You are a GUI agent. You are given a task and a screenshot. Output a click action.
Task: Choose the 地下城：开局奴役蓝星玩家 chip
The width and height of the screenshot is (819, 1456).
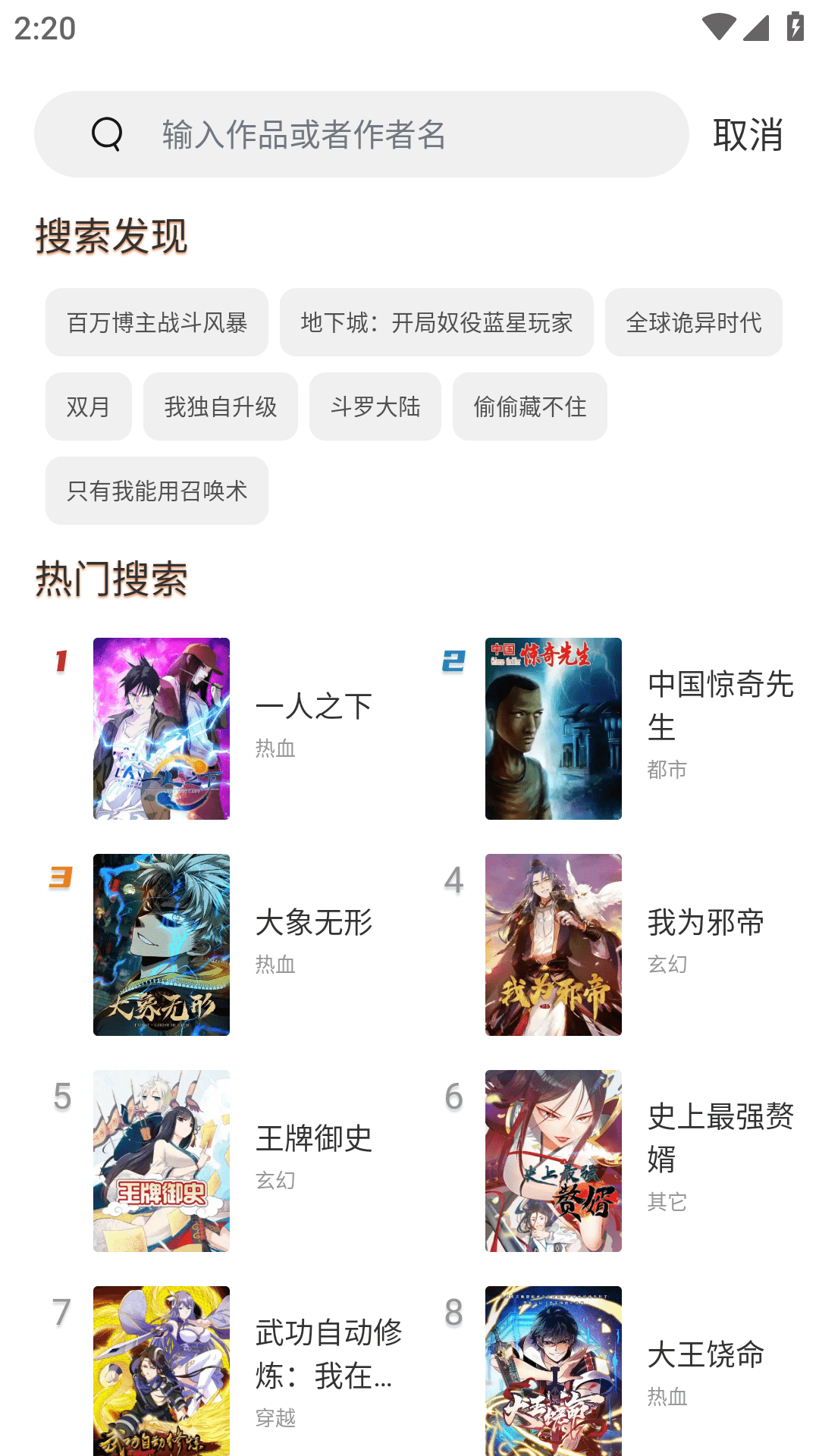coord(436,322)
